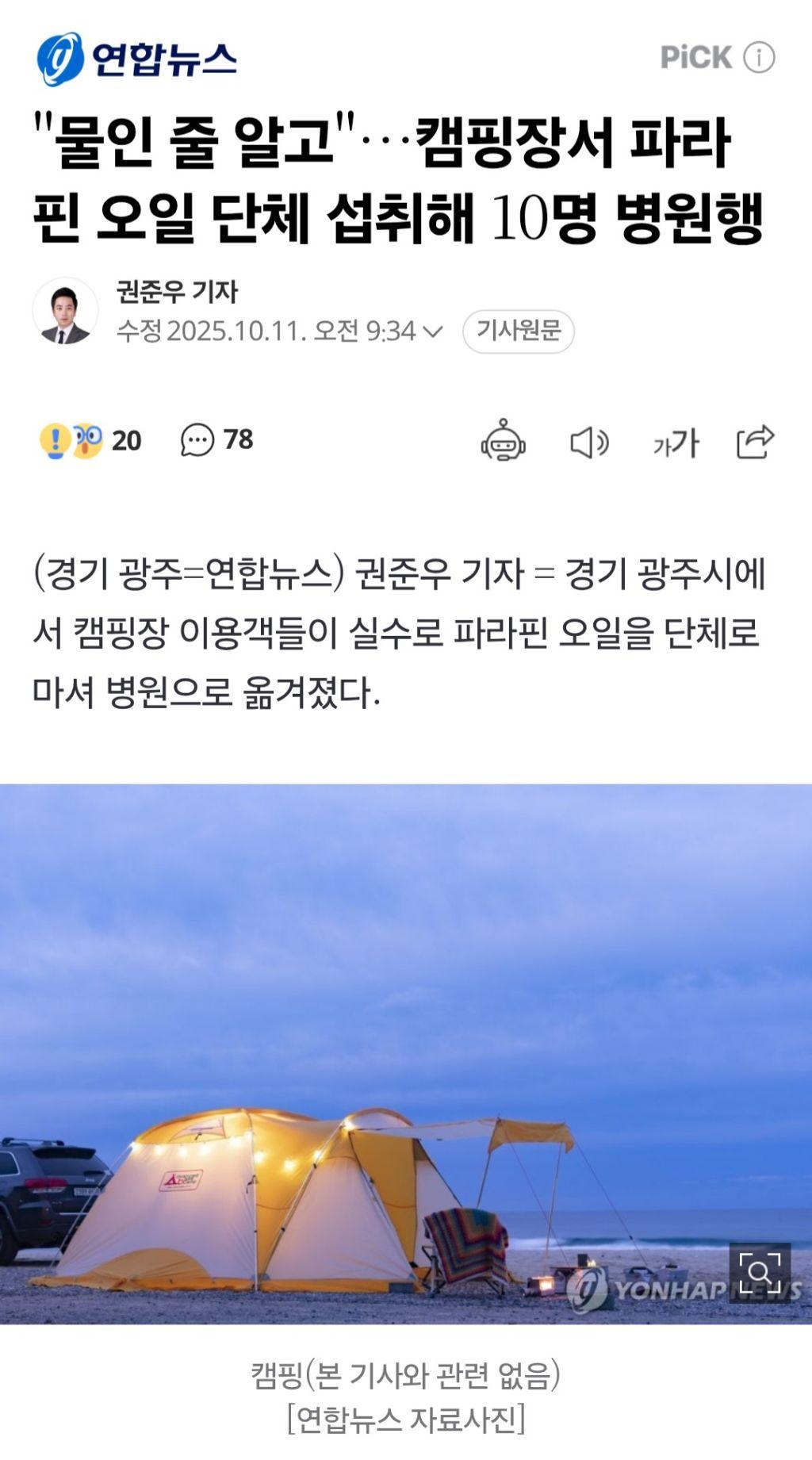Viewport: 812px width, 1460px height.
Task: Open the AI summary robot icon
Action: click(503, 441)
